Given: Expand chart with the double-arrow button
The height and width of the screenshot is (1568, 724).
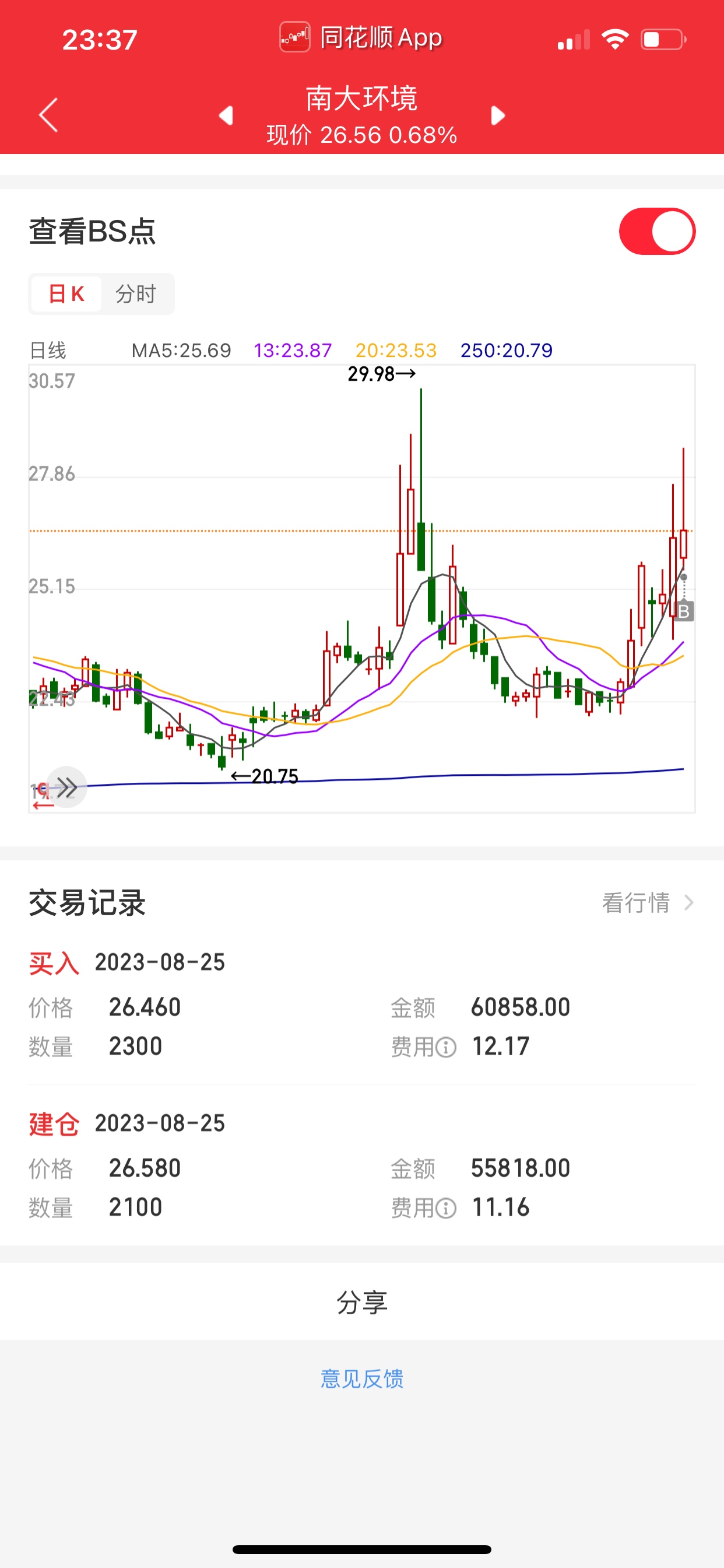Looking at the screenshot, I should [66, 786].
